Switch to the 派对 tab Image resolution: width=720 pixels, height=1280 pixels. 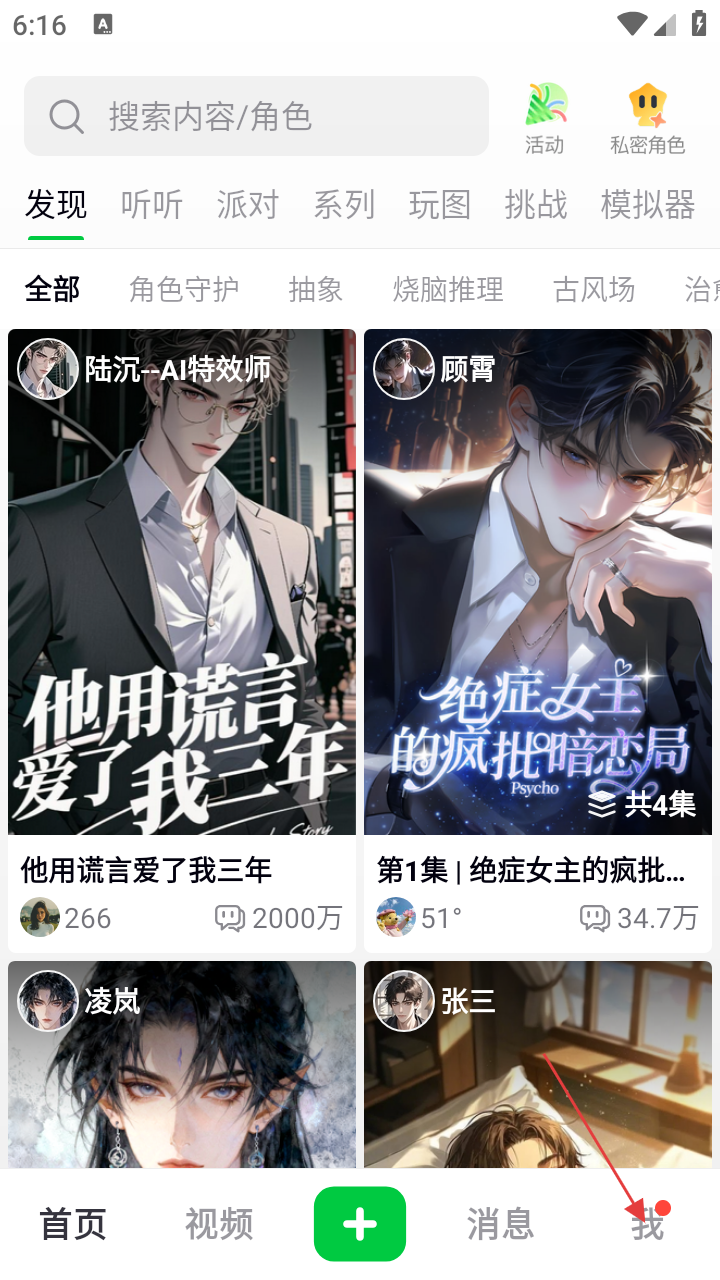click(248, 205)
